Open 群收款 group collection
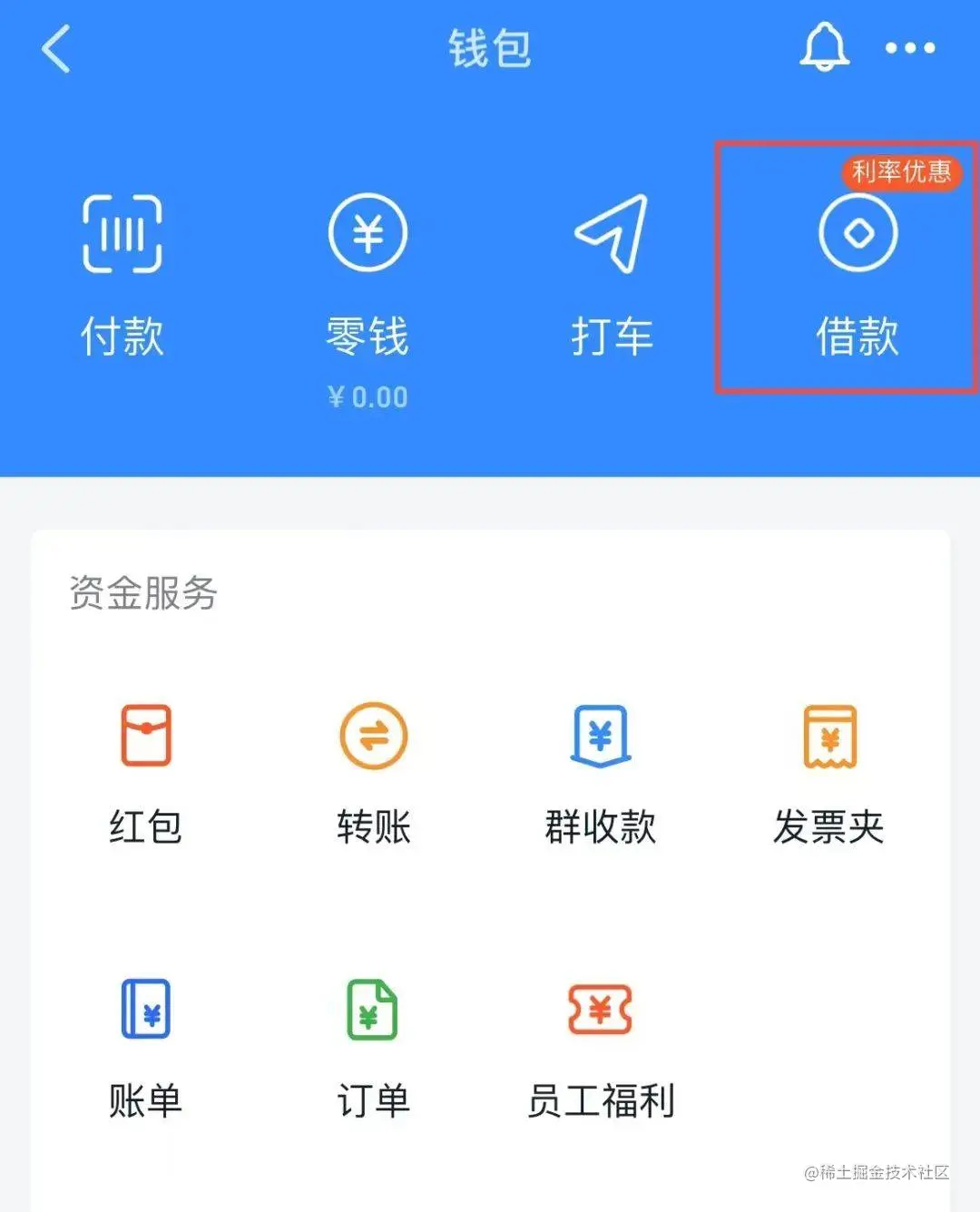This screenshot has height=1212, width=980. coord(601,771)
